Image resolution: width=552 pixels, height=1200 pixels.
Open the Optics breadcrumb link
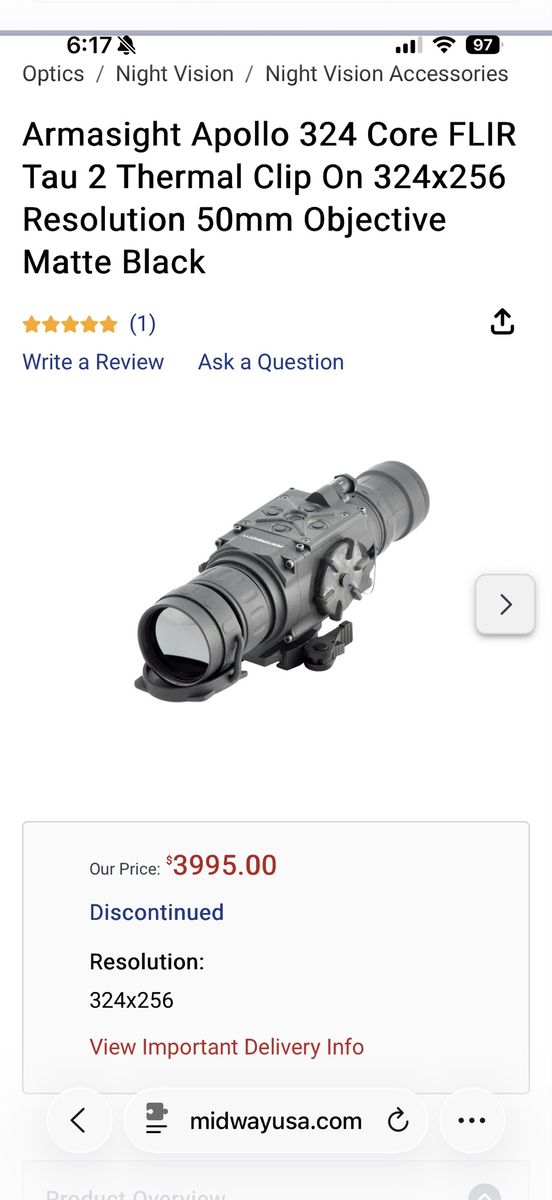(53, 74)
